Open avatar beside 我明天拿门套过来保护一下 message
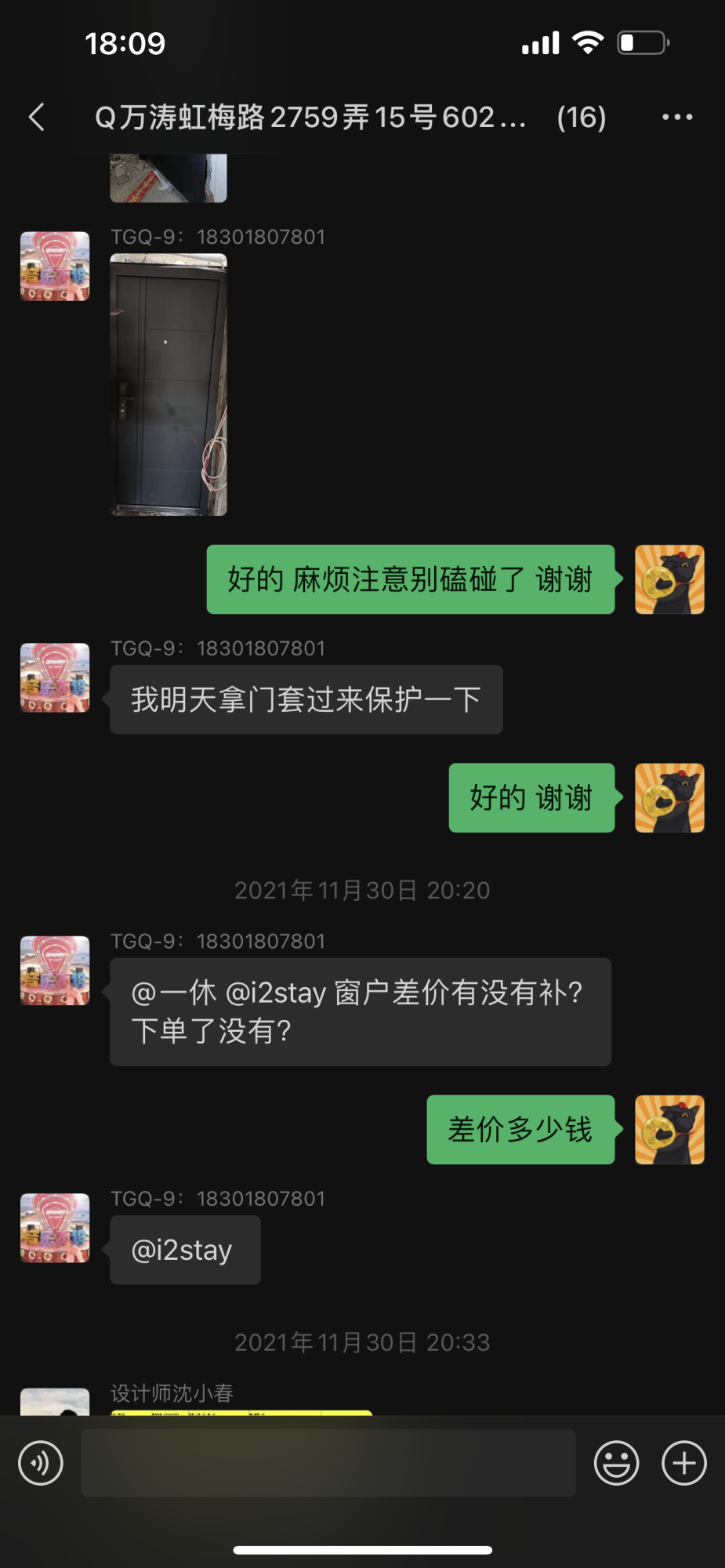This screenshot has width=725, height=1568. [x=55, y=677]
